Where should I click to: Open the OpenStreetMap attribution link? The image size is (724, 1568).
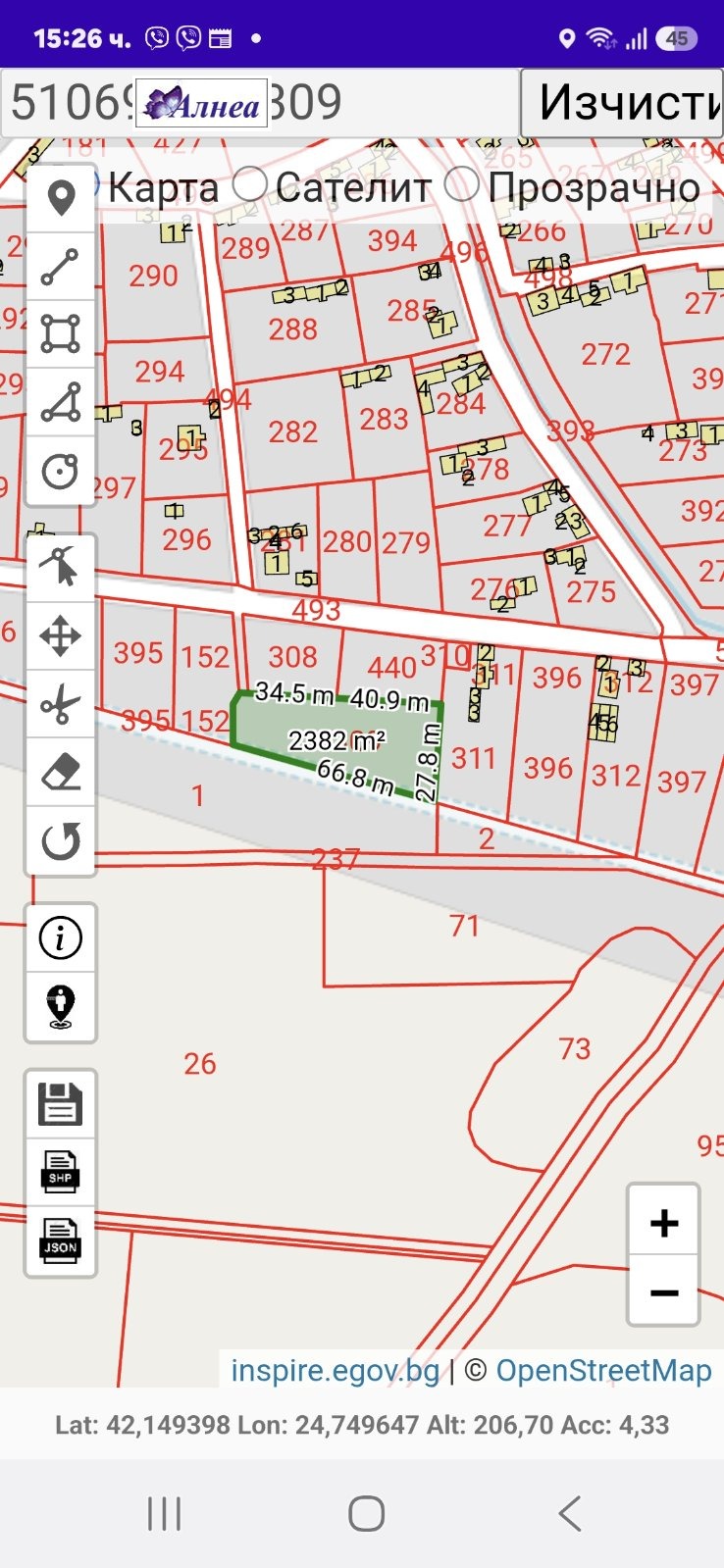tap(603, 1370)
